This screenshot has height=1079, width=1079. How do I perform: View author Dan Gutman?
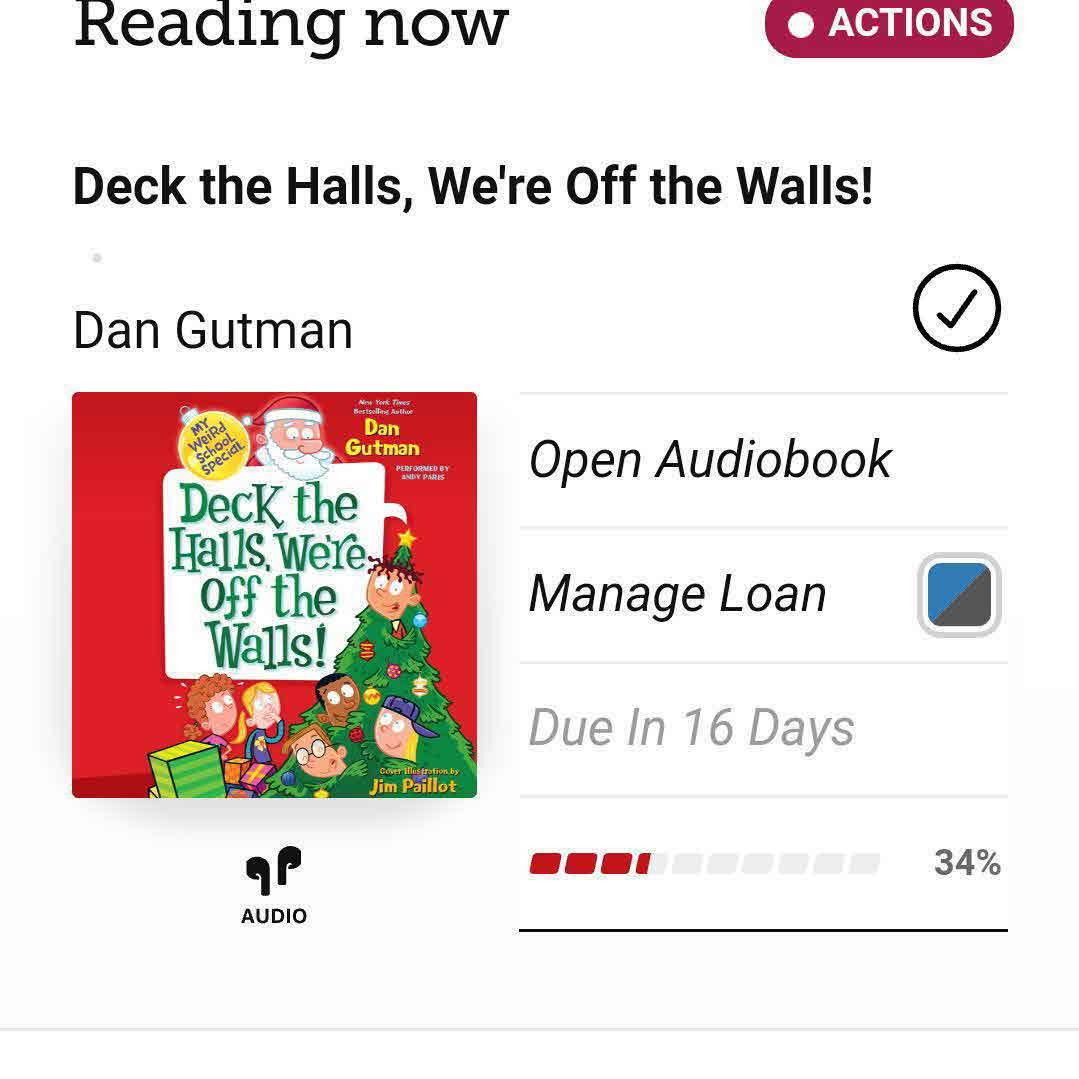click(x=213, y=331)
